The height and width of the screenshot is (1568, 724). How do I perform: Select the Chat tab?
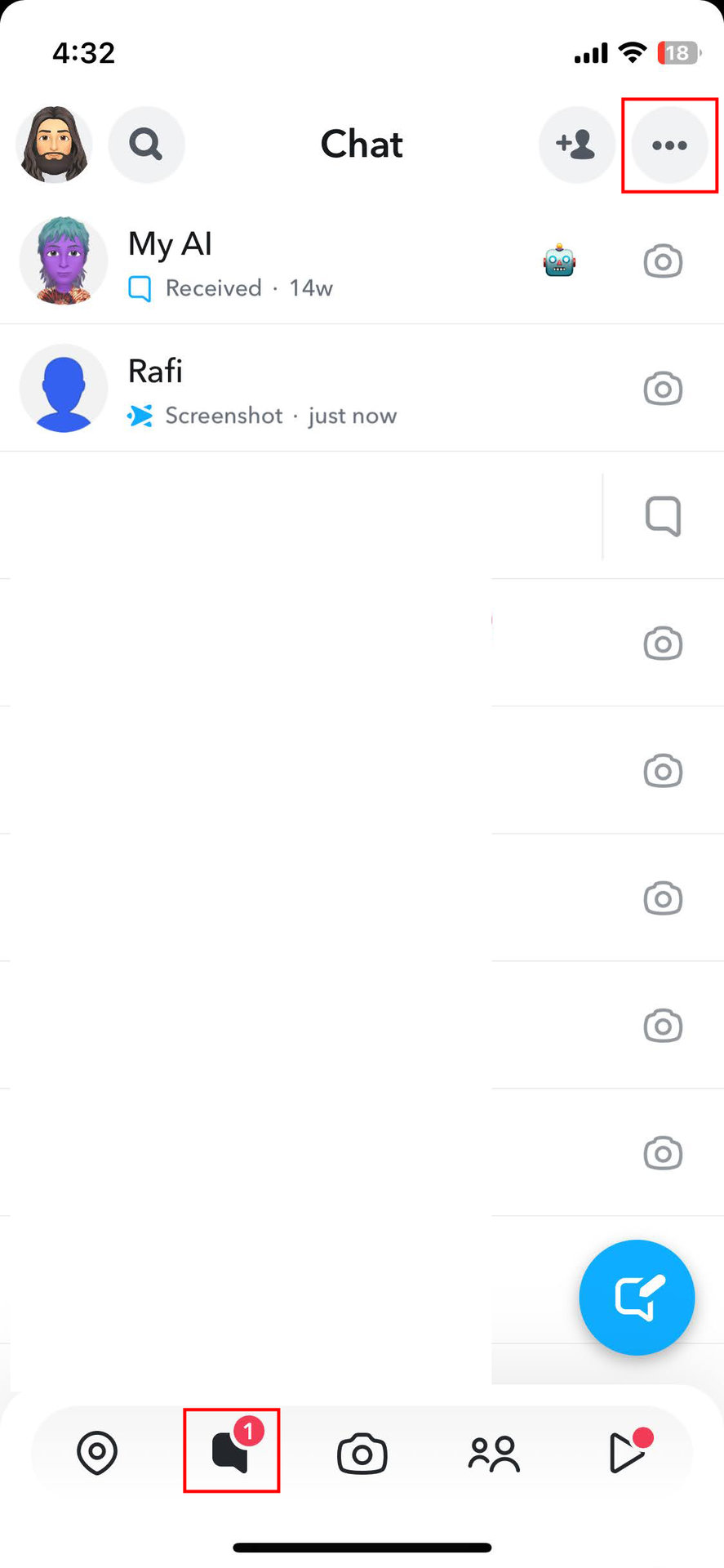(x=231, y=1452)
